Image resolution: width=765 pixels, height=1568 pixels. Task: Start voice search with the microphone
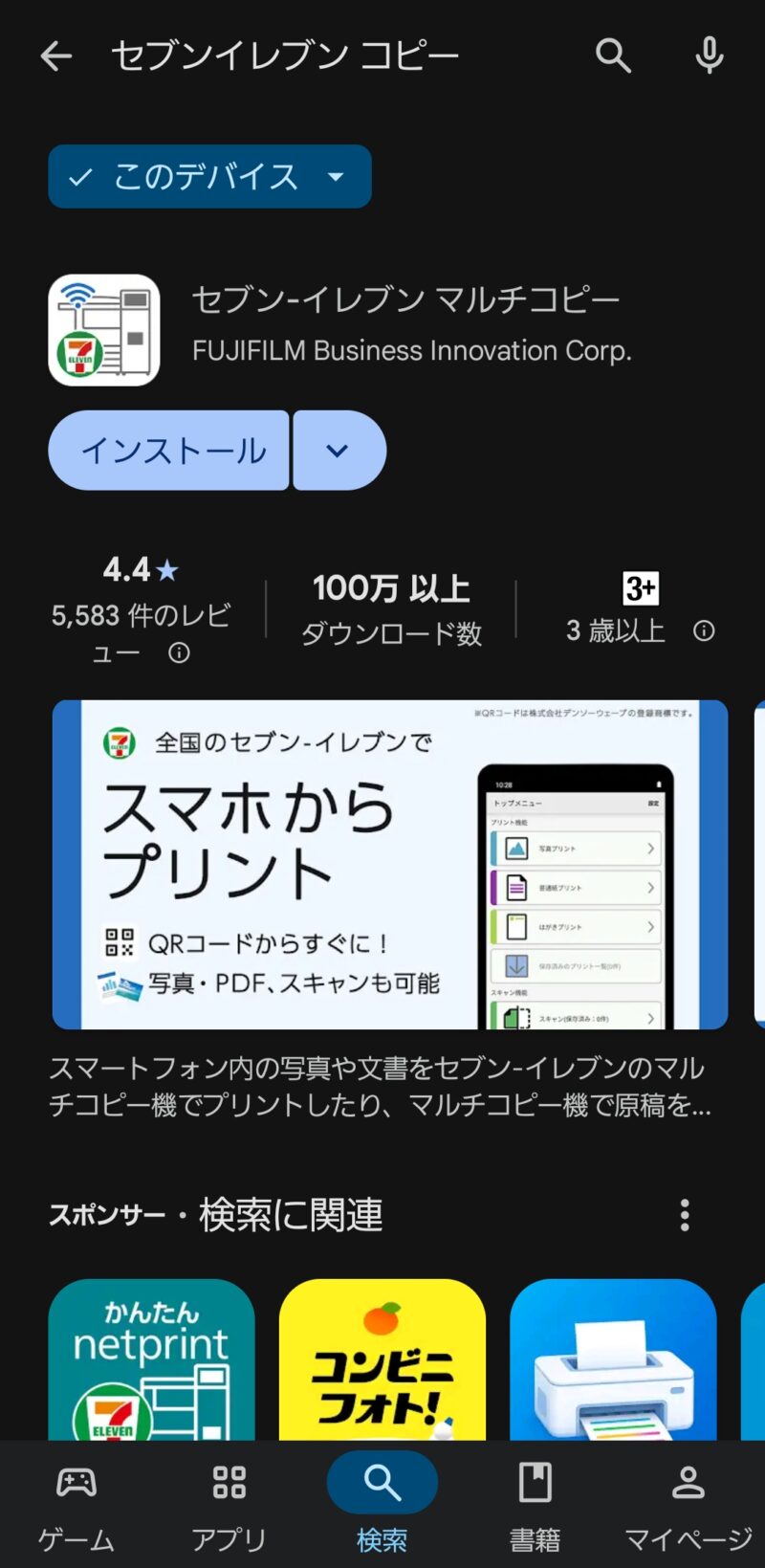tap(709, 56)
